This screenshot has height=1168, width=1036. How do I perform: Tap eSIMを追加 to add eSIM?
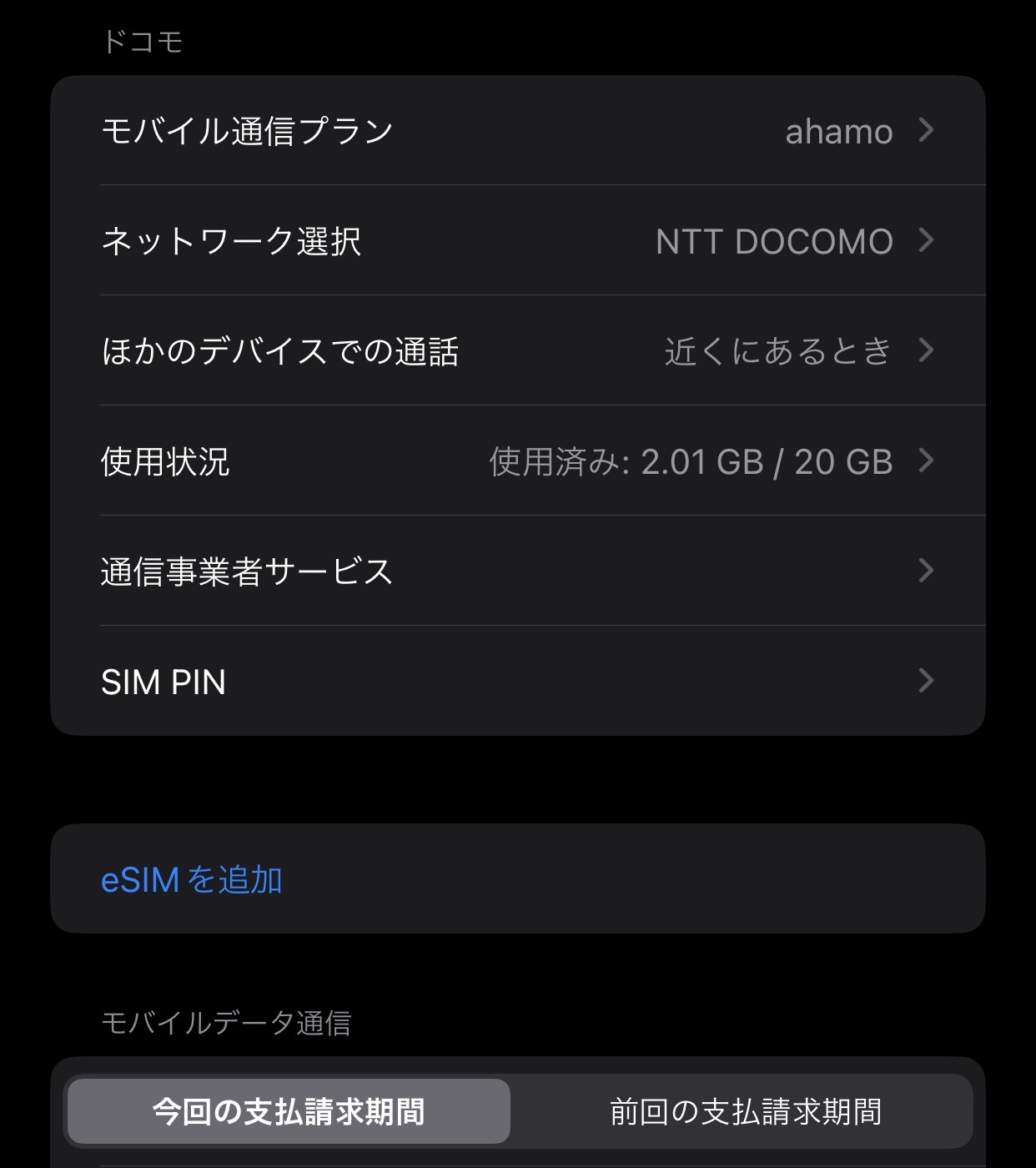pos(192,879)
